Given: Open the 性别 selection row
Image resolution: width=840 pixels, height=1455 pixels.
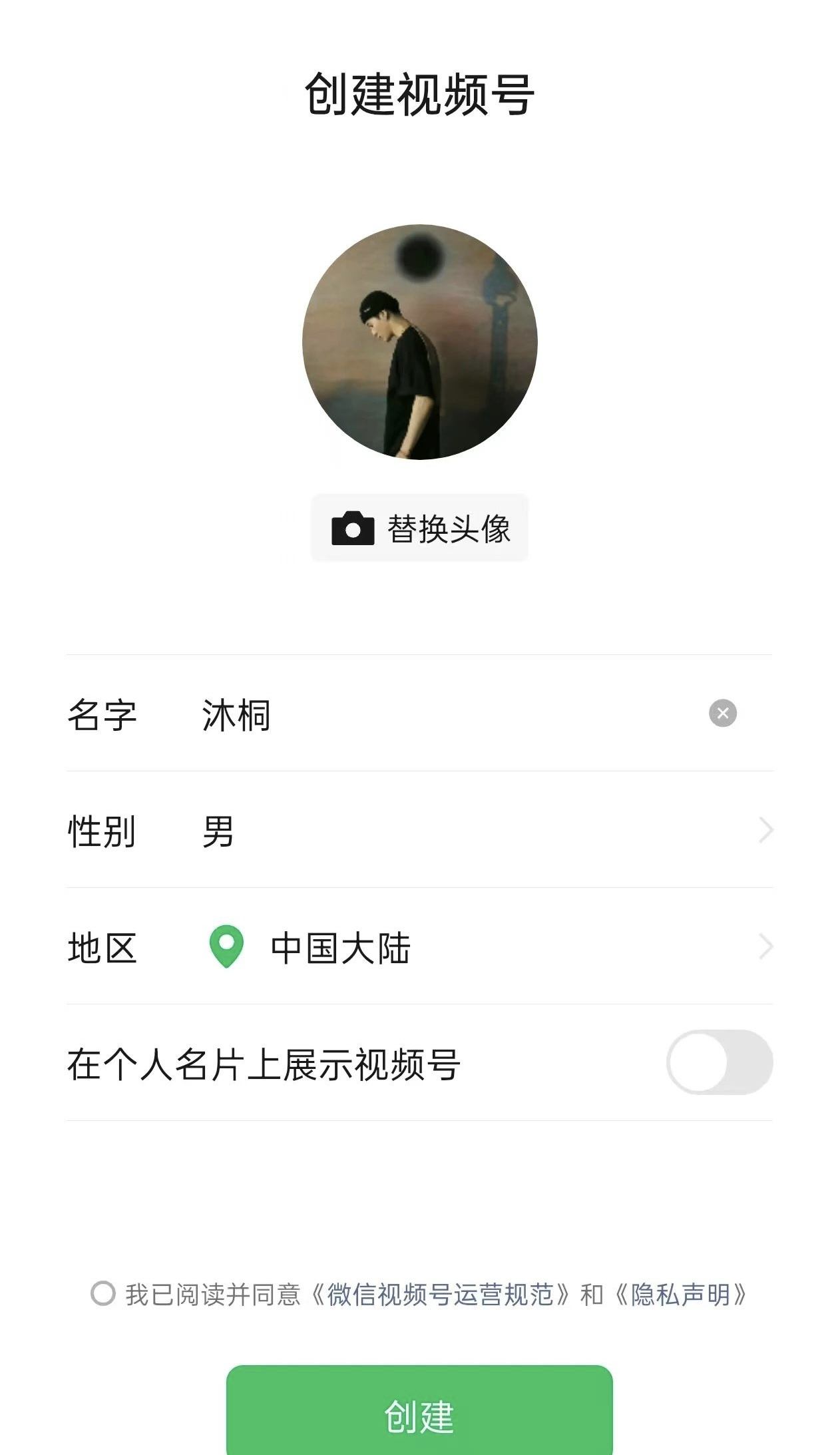Looking at the screenshot, I should [x=419, y=831].
